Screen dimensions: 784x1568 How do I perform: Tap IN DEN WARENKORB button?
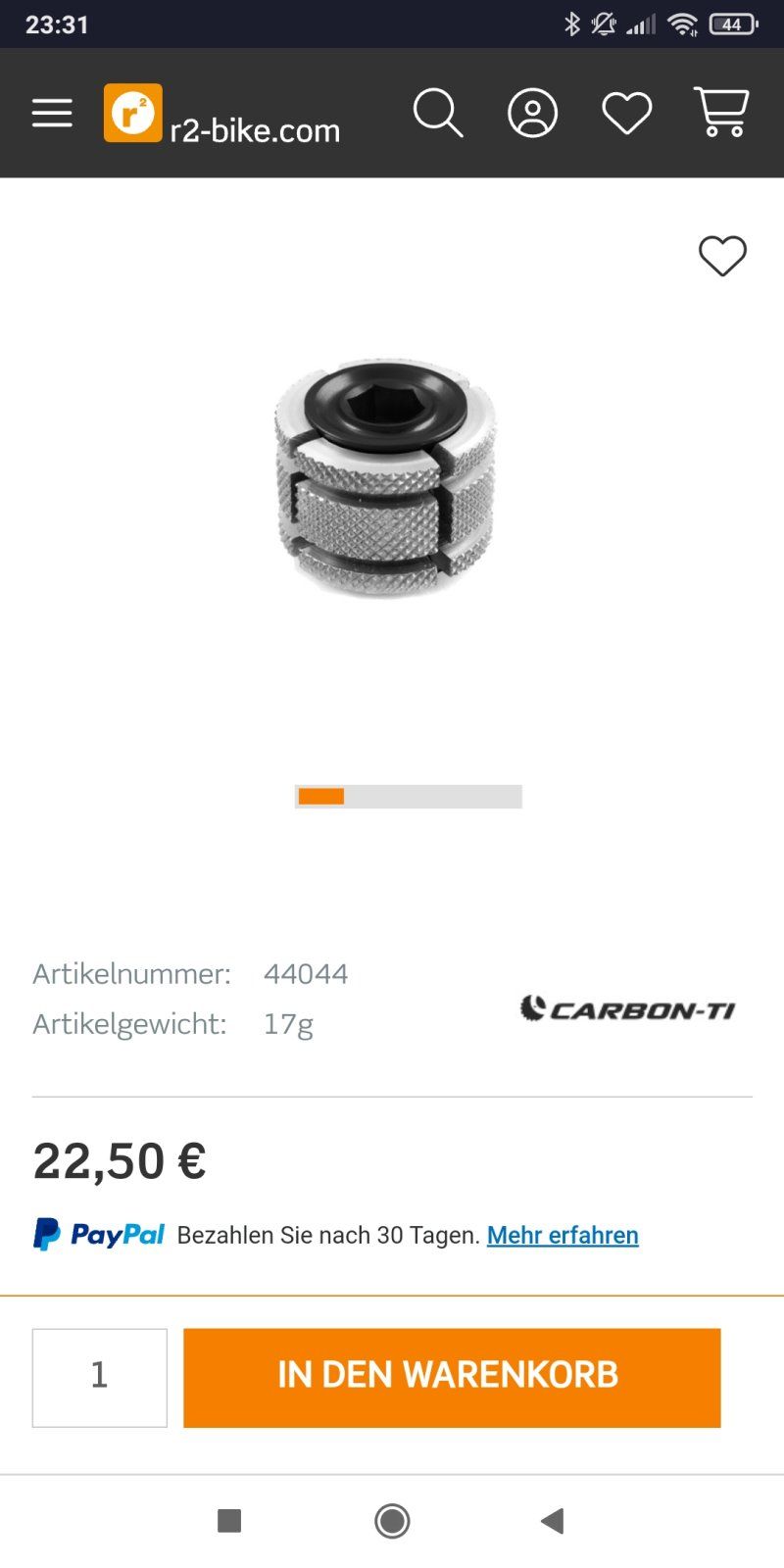point(452,1377)
